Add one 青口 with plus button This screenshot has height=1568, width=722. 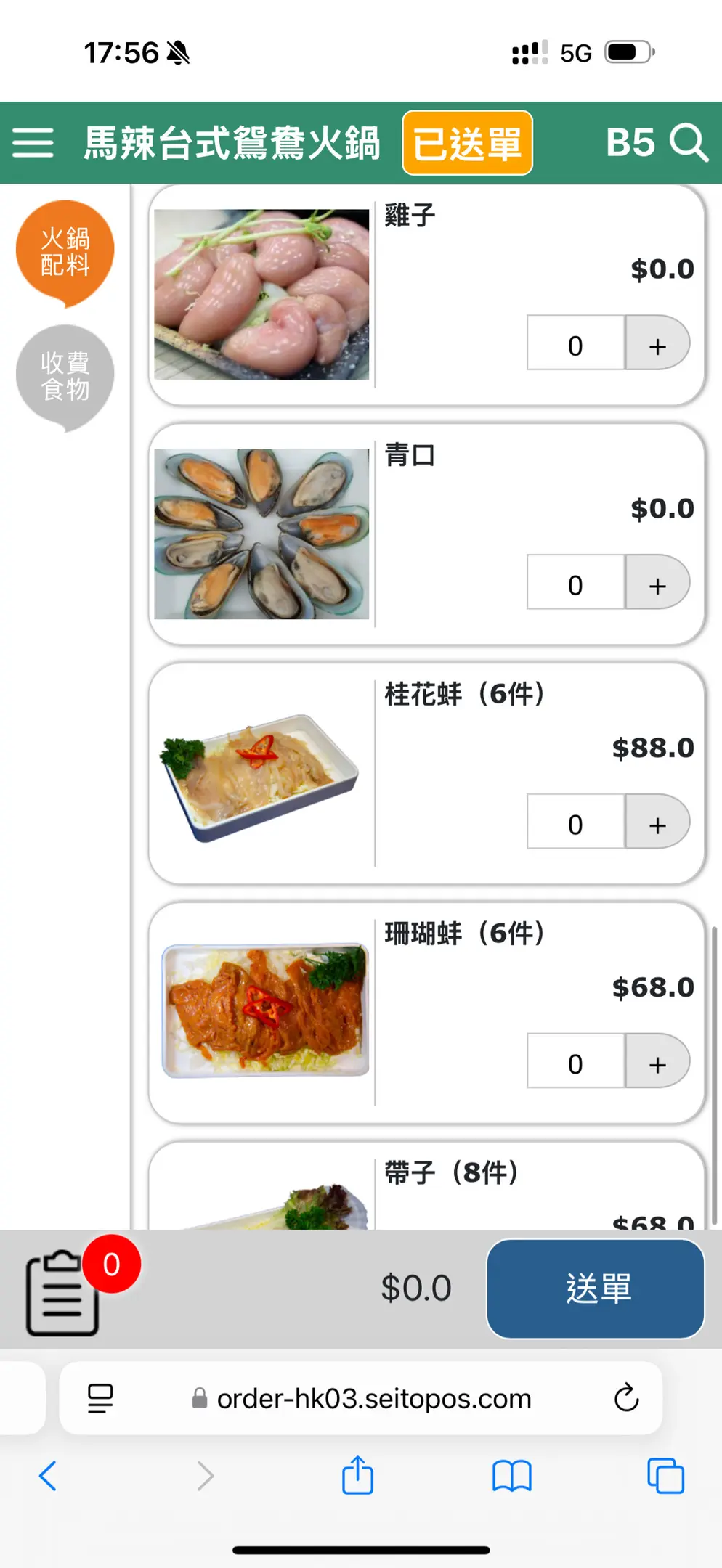tap(657, 583)
